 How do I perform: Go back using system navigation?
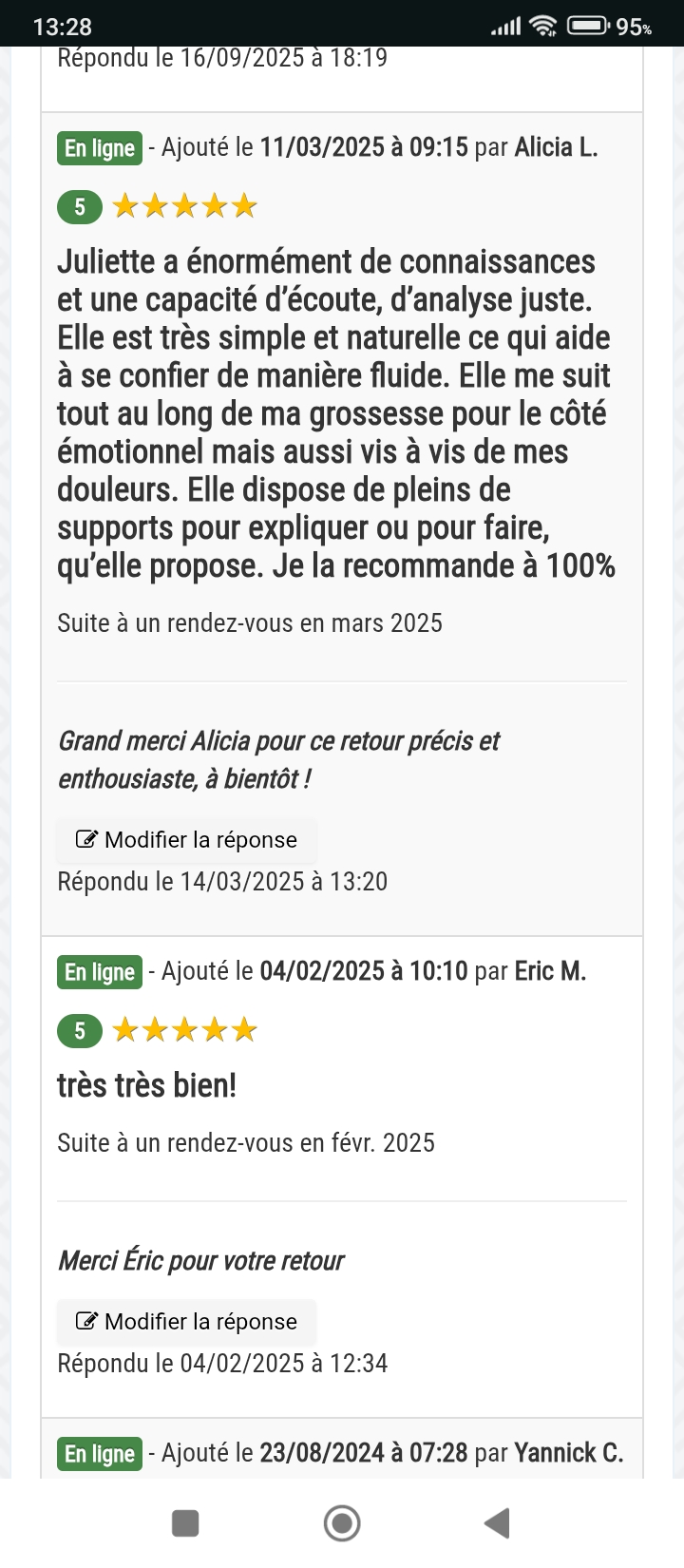[x=497, y=1523]
